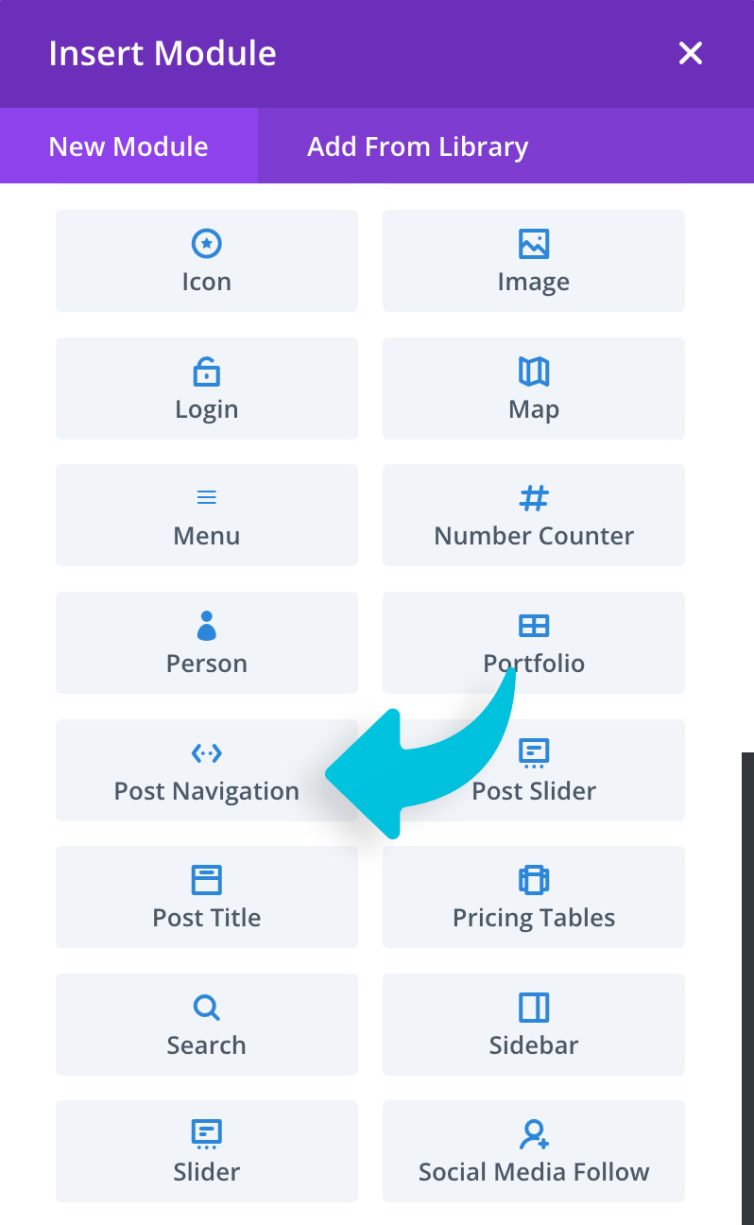Select the Pricing Tables module
The image size is (754, 1225).
(533, 897)
